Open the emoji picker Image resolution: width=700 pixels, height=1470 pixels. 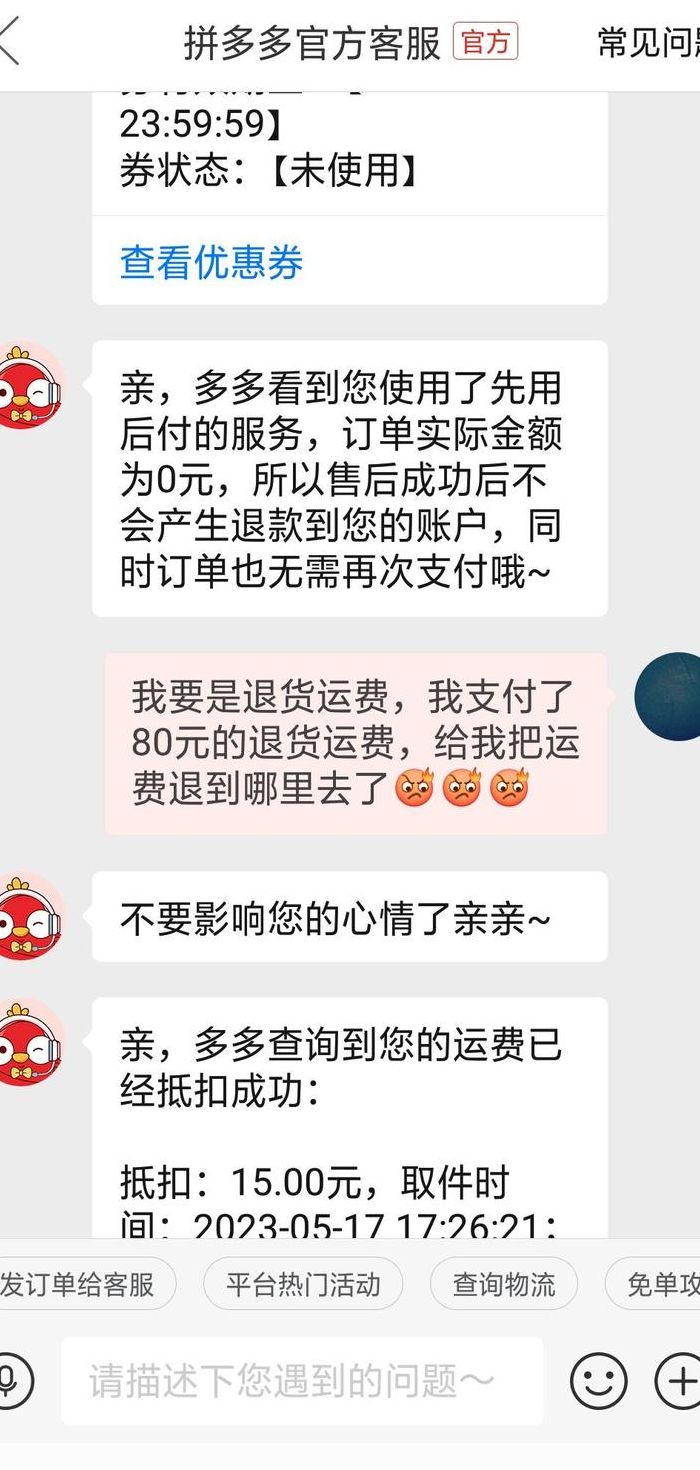(598, 1381)
